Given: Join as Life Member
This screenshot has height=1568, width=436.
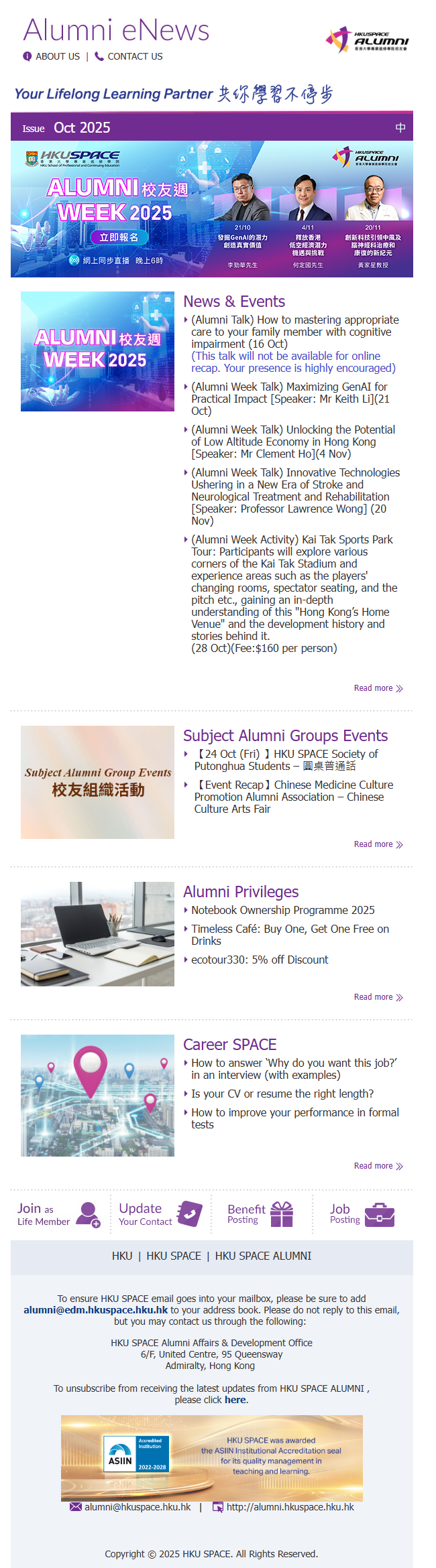Looking at the screenshot, I should [58, 1214].
